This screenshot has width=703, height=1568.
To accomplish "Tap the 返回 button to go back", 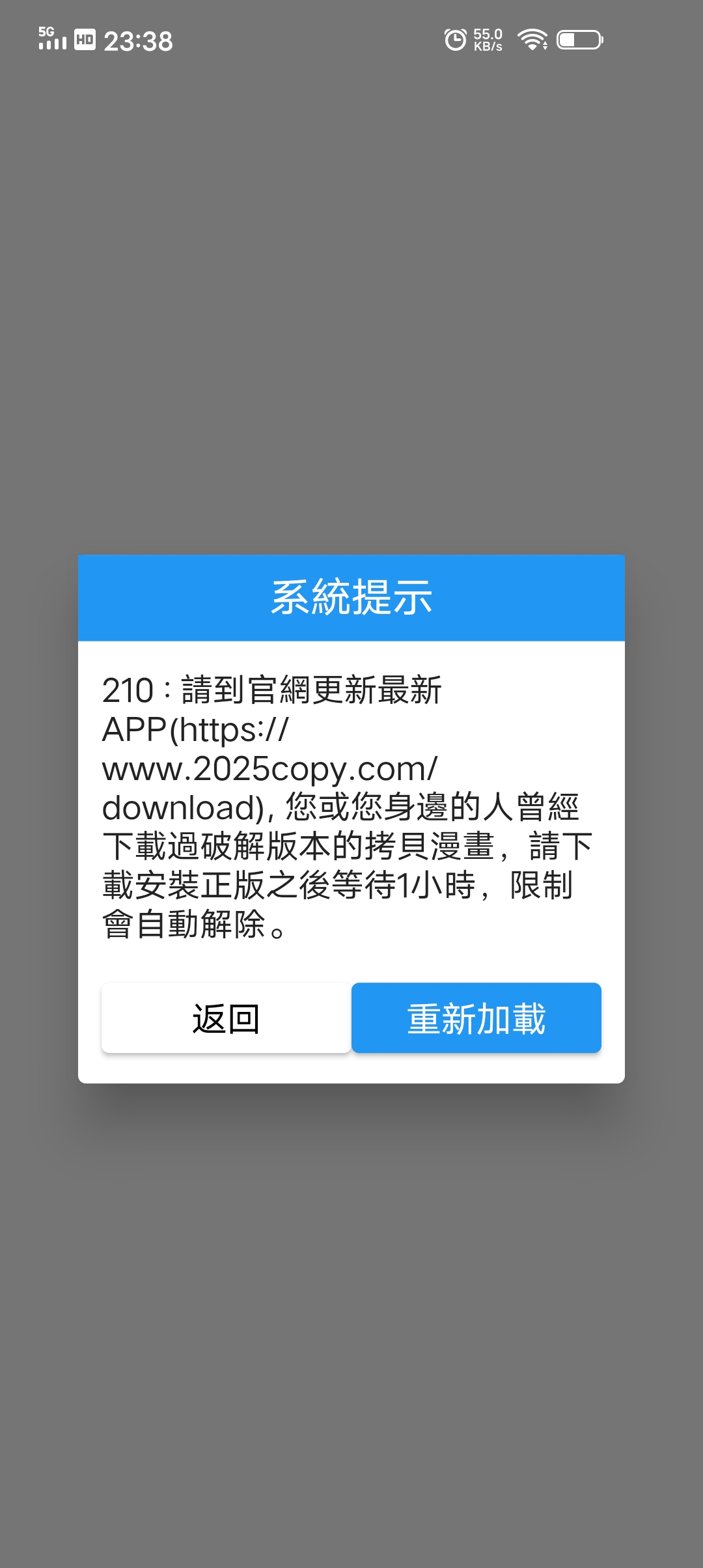I will [x=226, y=1018].
